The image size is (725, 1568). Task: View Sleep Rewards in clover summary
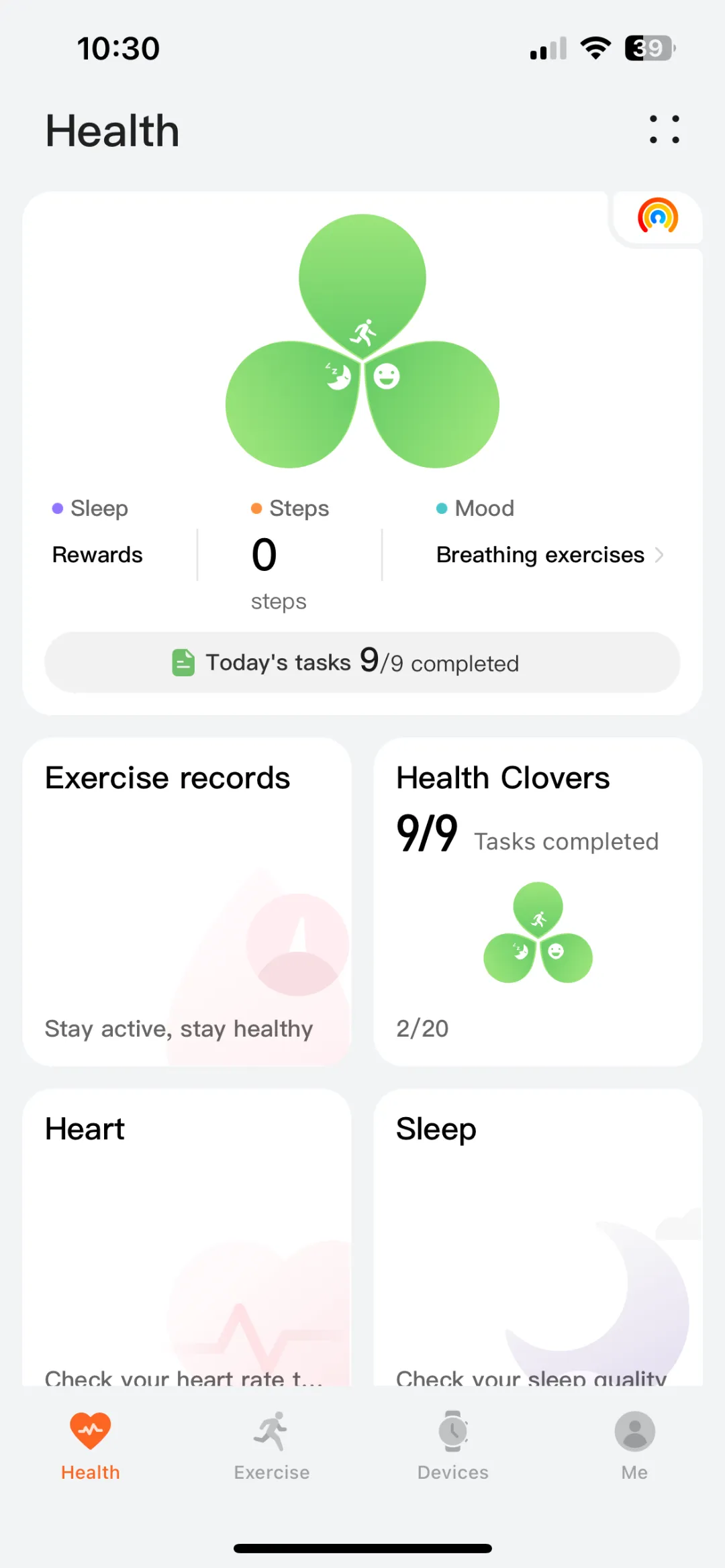98,555
